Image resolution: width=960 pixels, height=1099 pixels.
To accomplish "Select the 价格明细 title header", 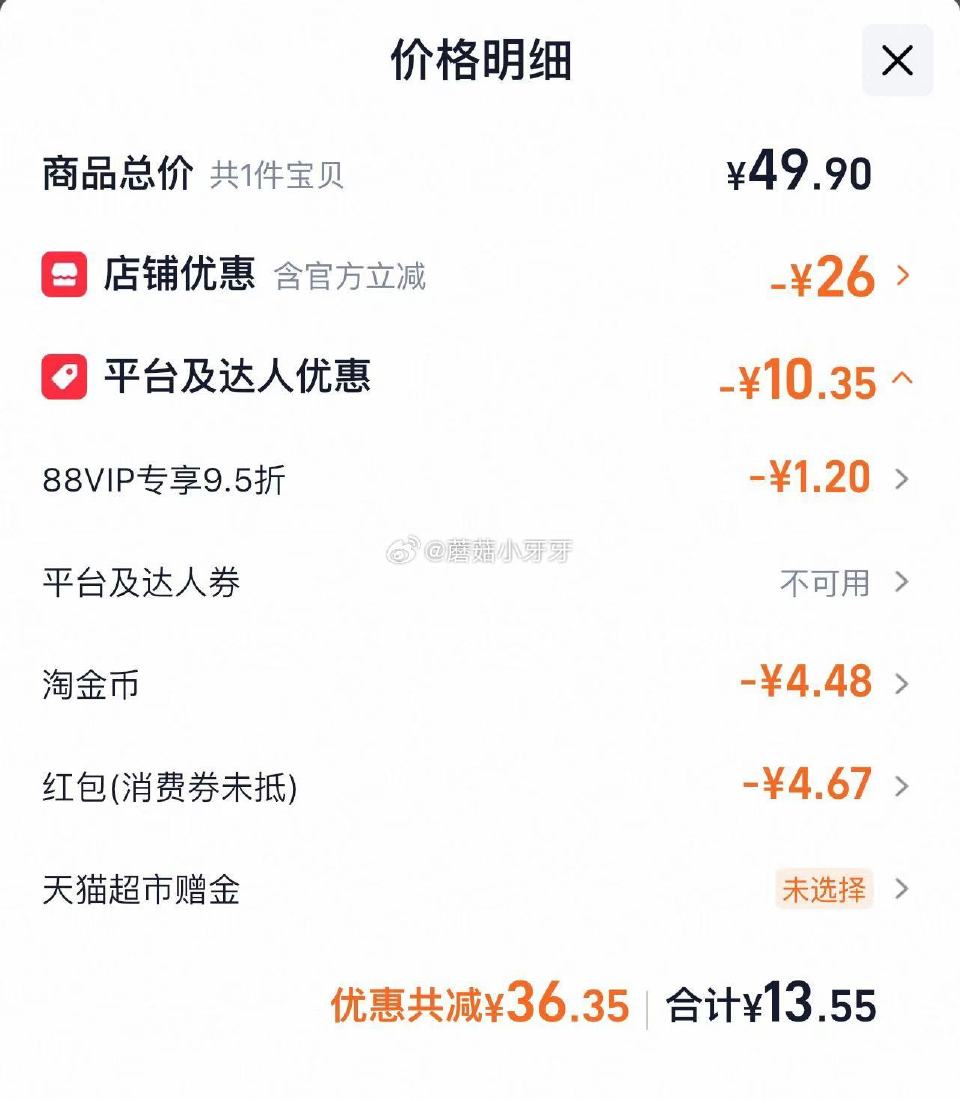I will pos(480,60).
